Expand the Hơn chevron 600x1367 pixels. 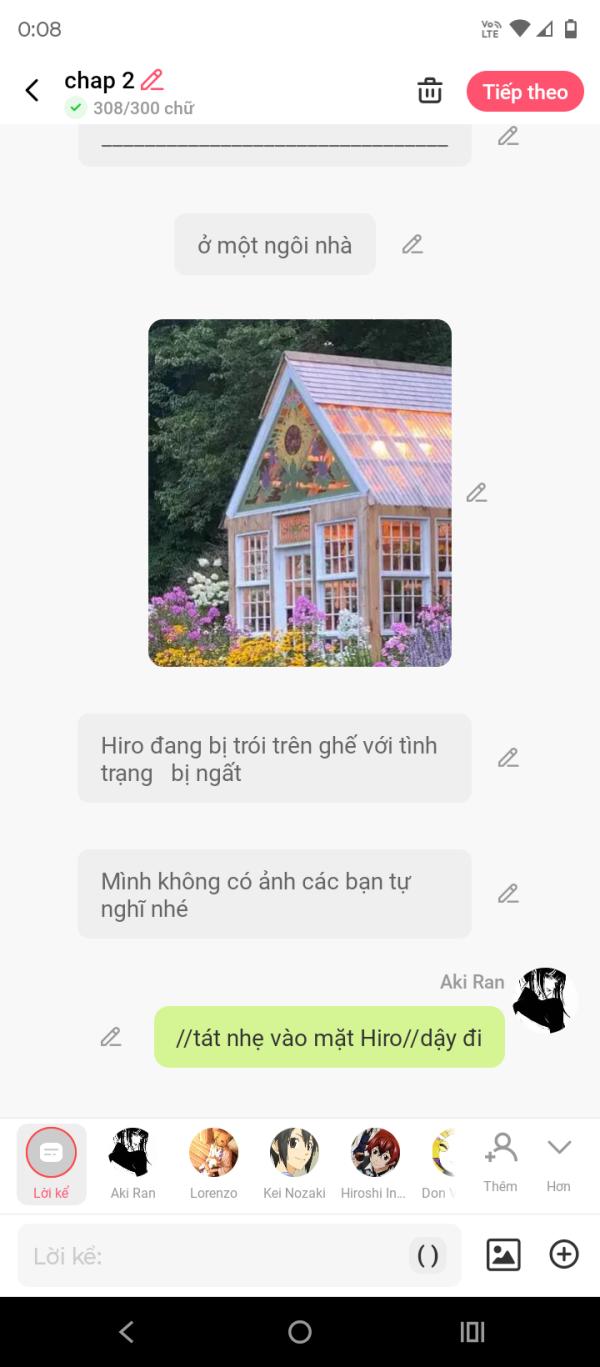pyautogui.click(x=558, y=1162)
